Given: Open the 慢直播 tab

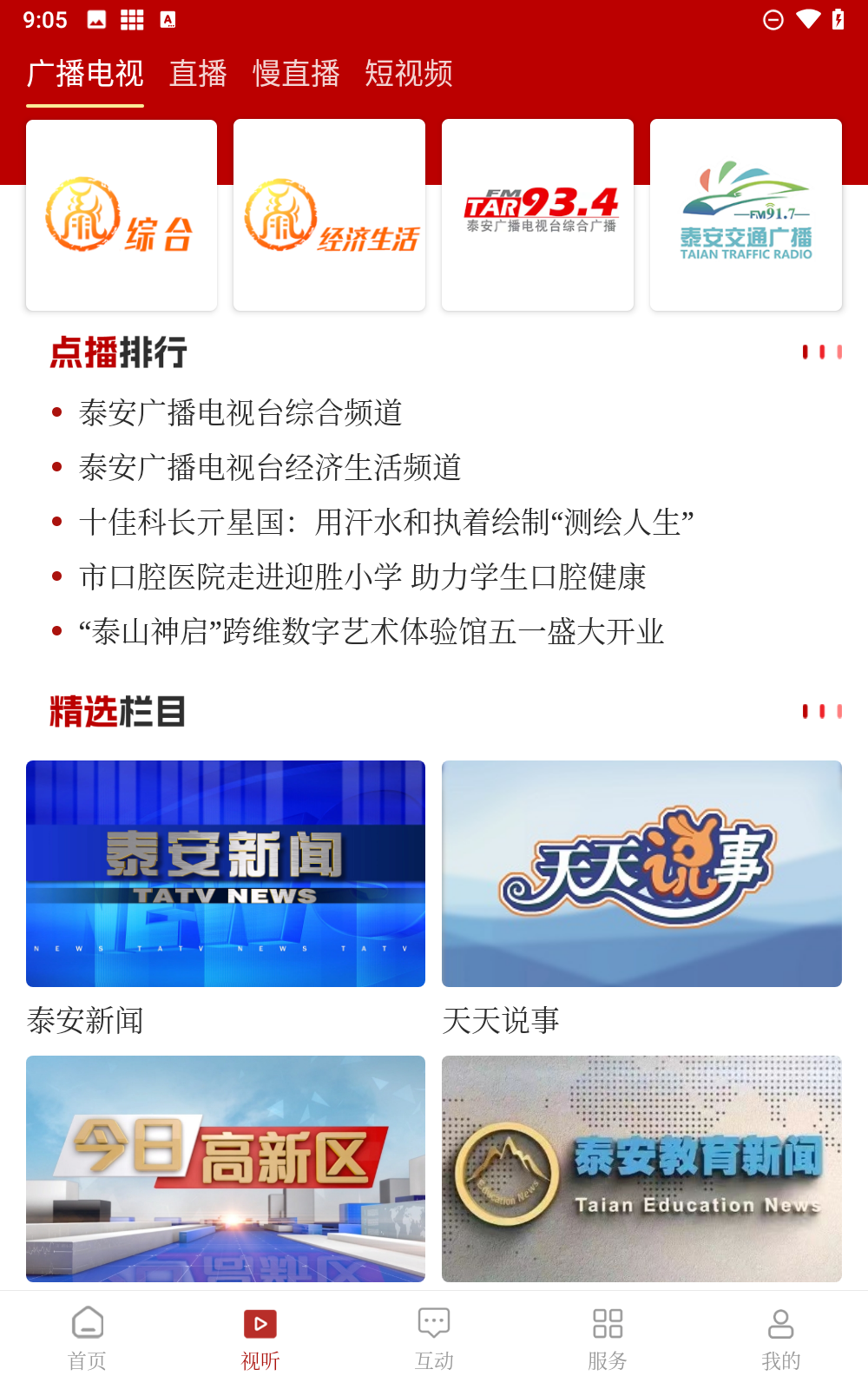Looking at the screenshot, I should (x=296, y=74).
